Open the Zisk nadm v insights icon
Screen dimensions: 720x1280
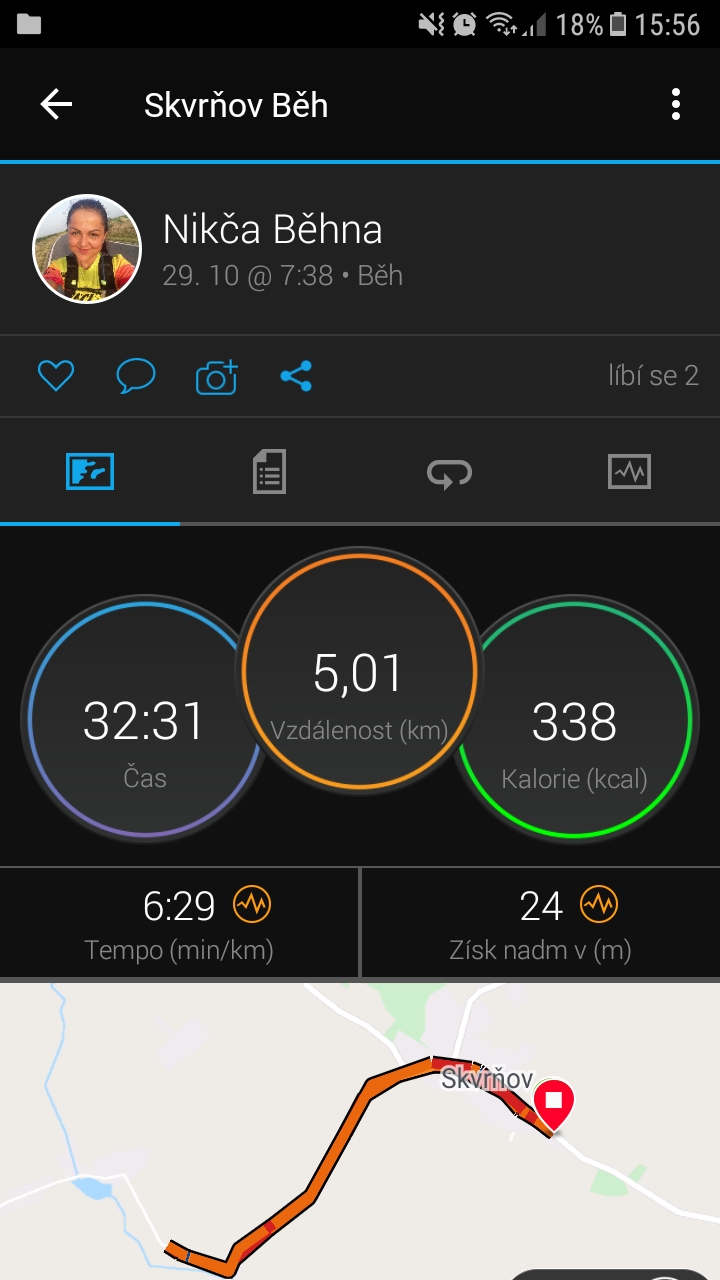599,905
